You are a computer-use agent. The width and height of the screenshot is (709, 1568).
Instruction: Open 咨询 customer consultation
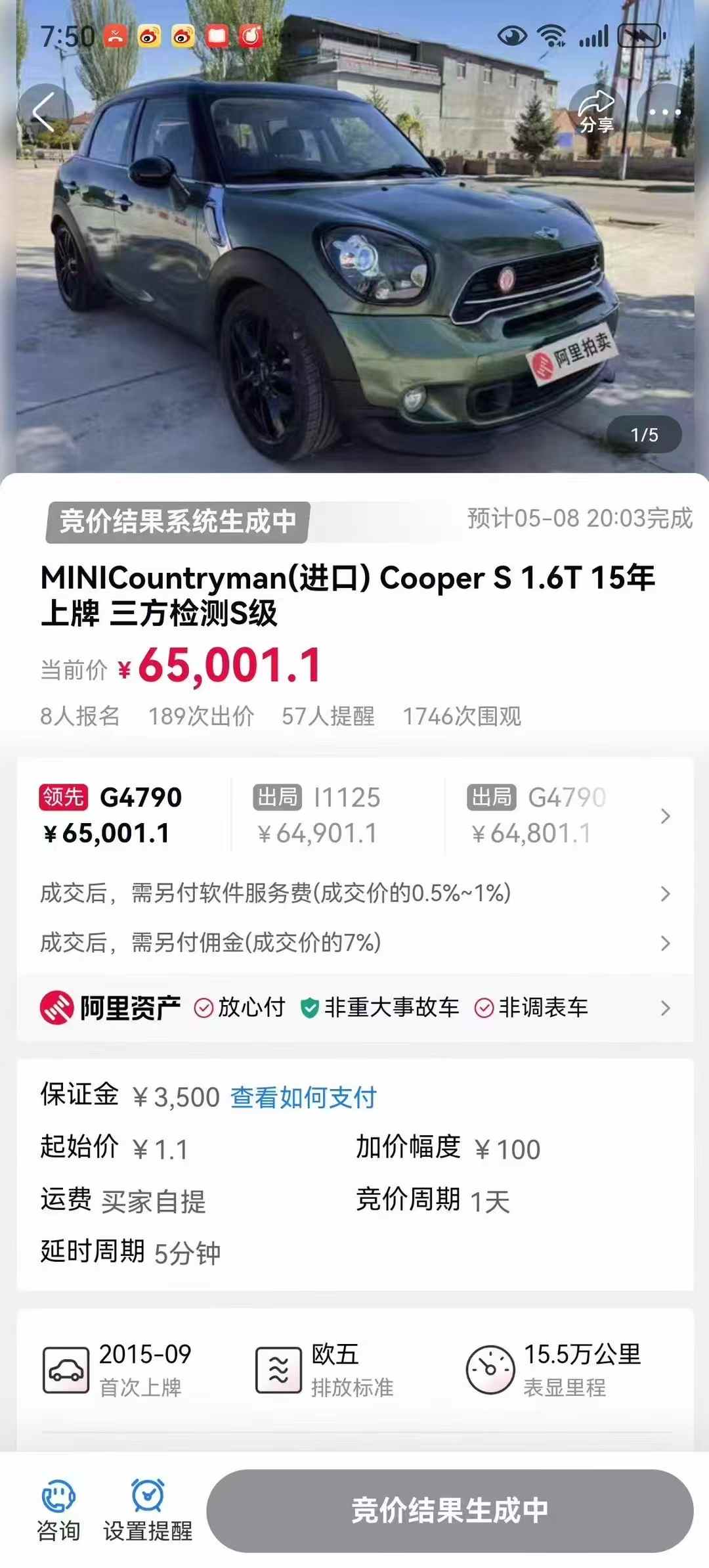click(x=58, y=1511)
